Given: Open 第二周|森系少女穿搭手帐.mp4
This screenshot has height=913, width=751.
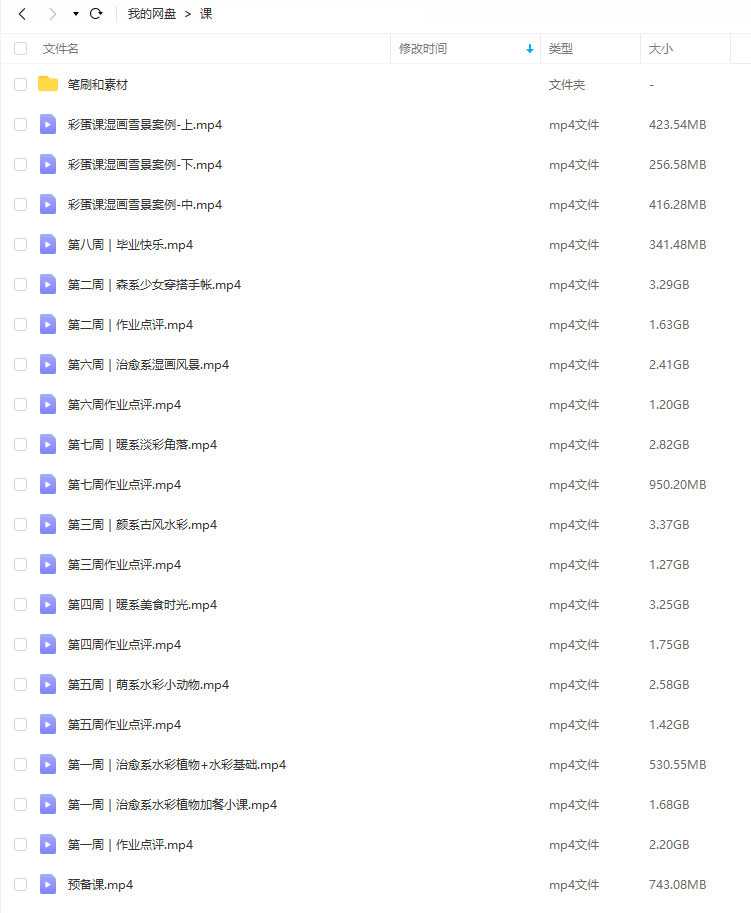Looking at the screenshot, I should click(154, 285).
